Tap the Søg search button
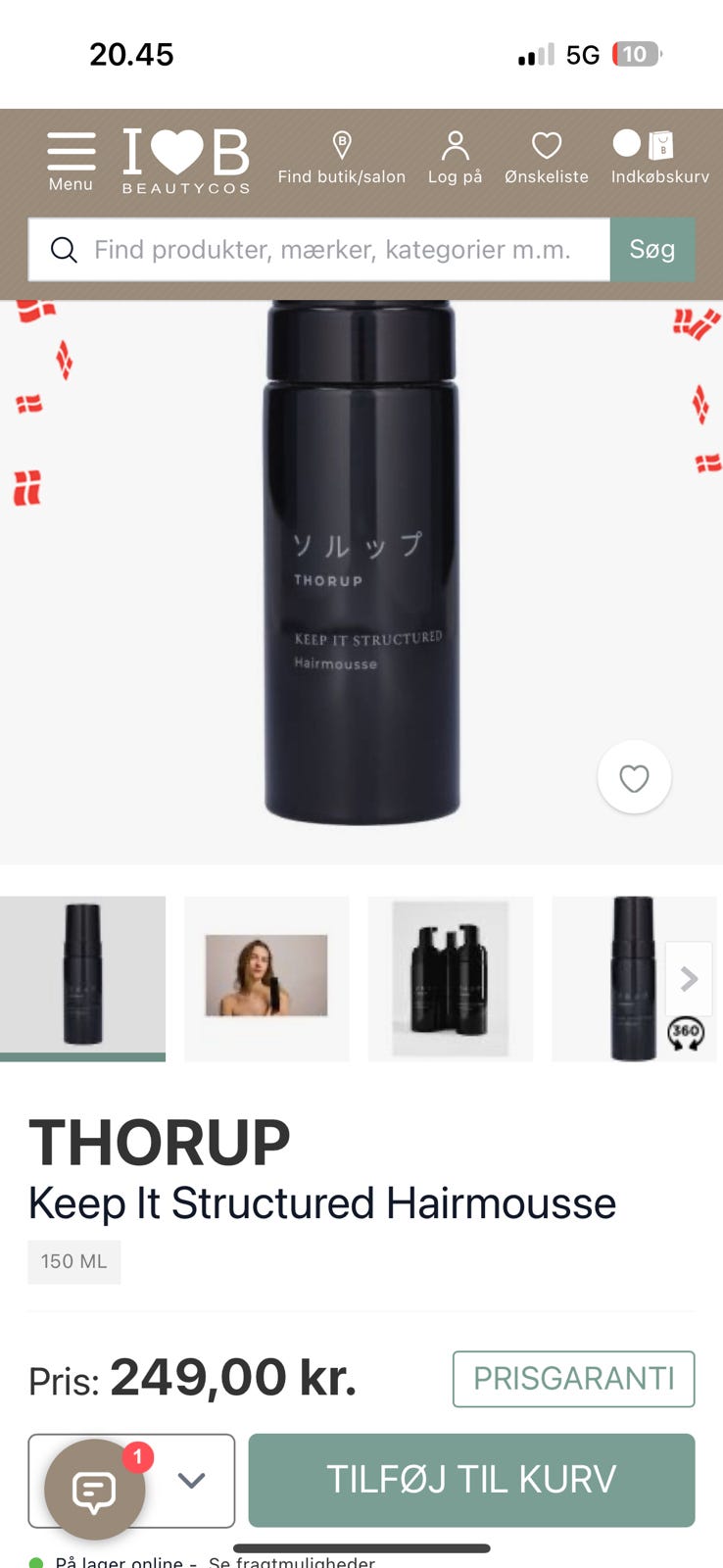The image size is (723, 1568). click(652, 250)
